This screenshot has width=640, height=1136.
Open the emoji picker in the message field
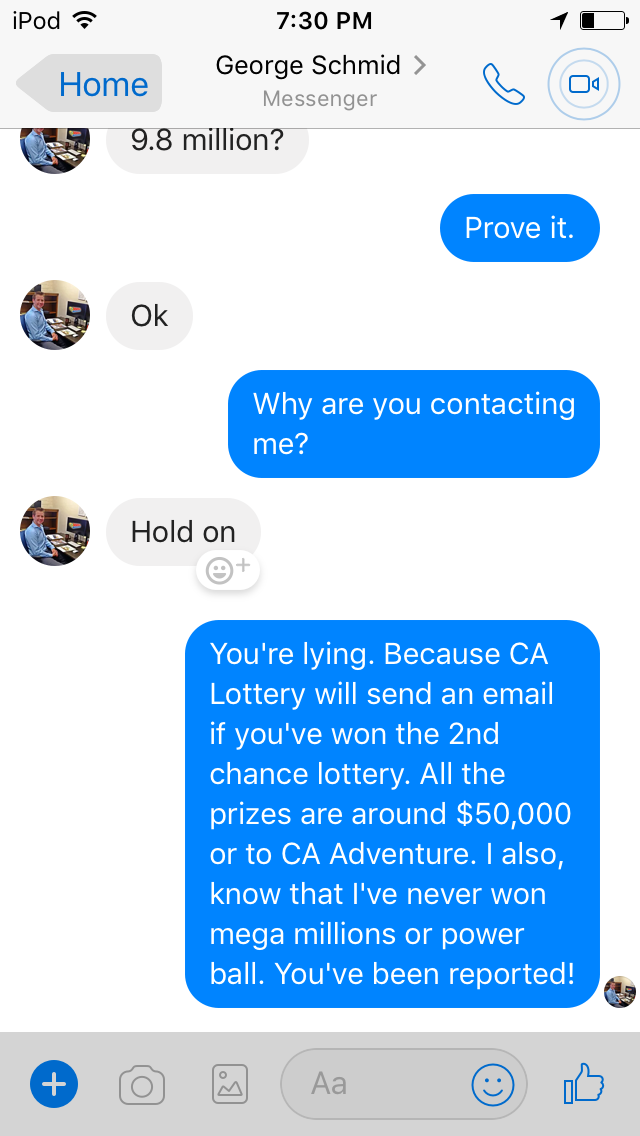click(492, 1084)
